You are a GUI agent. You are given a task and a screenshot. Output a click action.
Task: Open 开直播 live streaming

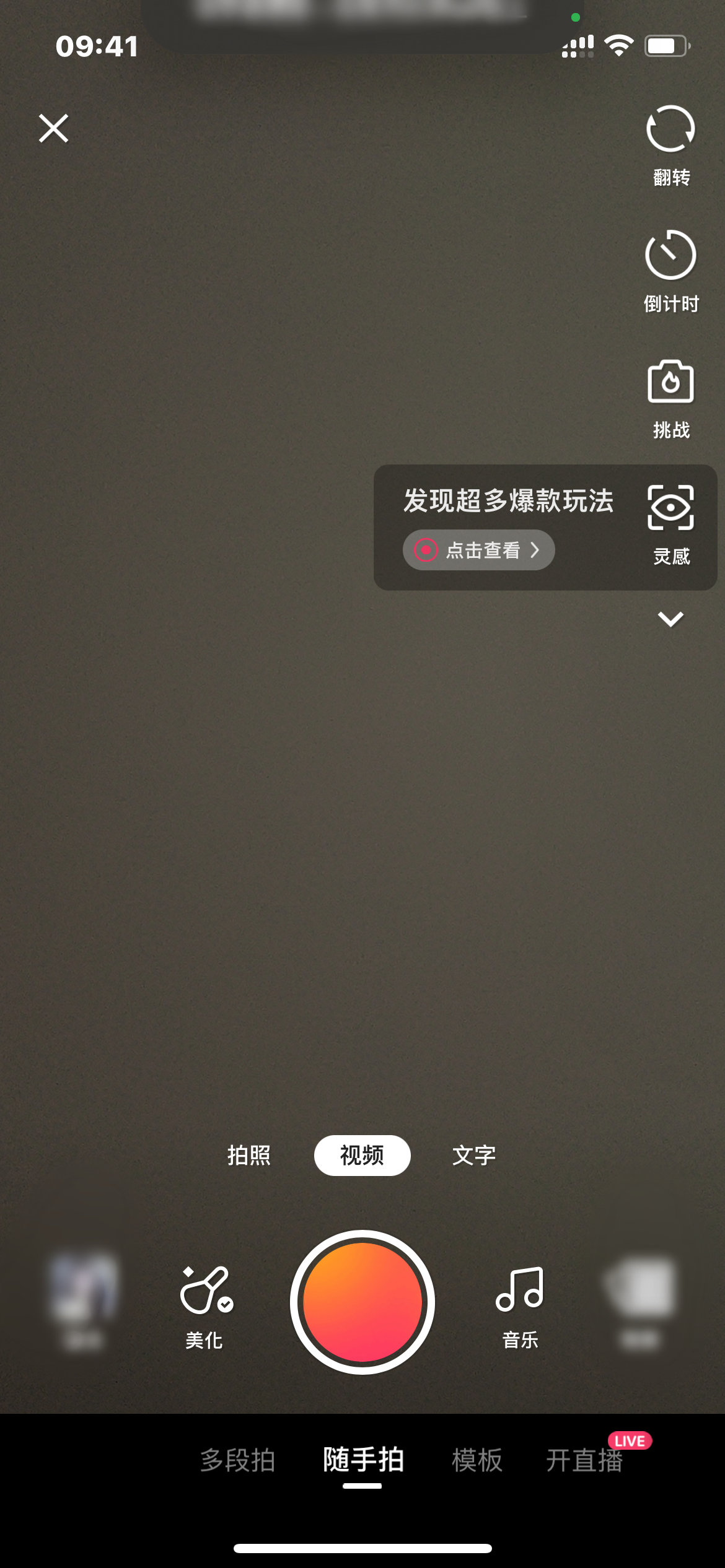click(x=587, y=1461)
